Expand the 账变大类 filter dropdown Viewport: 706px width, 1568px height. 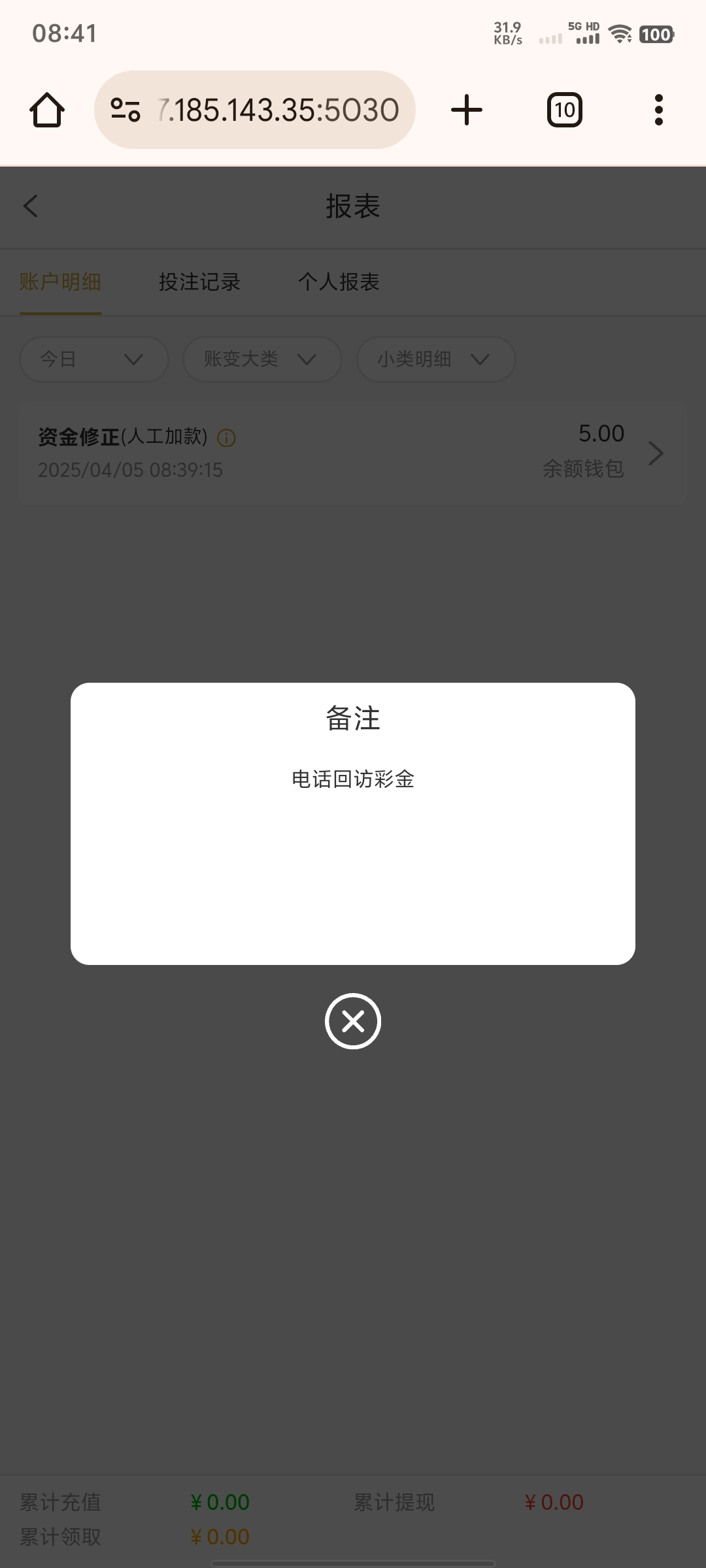click(x=261, y=359)
